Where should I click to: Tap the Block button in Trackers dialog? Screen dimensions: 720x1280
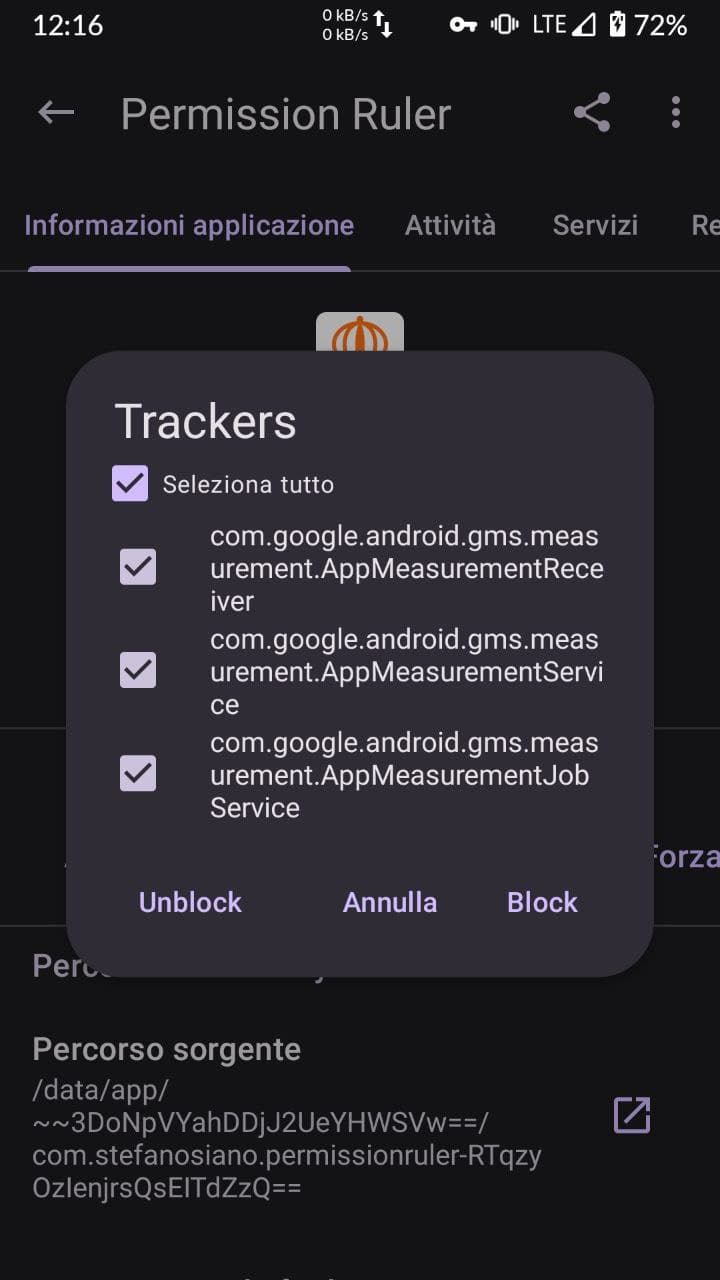tap(542, 902)
